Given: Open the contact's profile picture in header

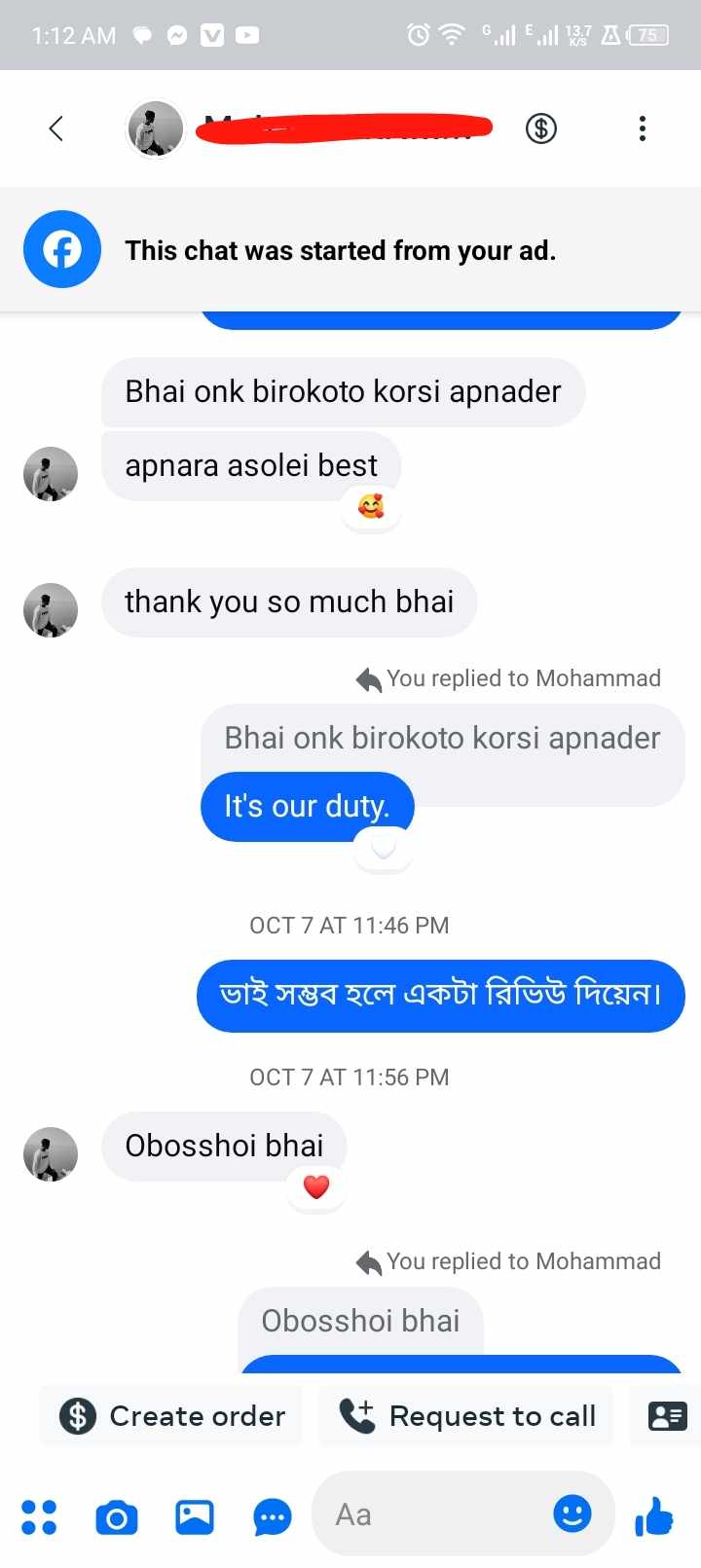Looking at the screenshot, I should [x=156, y=128].
